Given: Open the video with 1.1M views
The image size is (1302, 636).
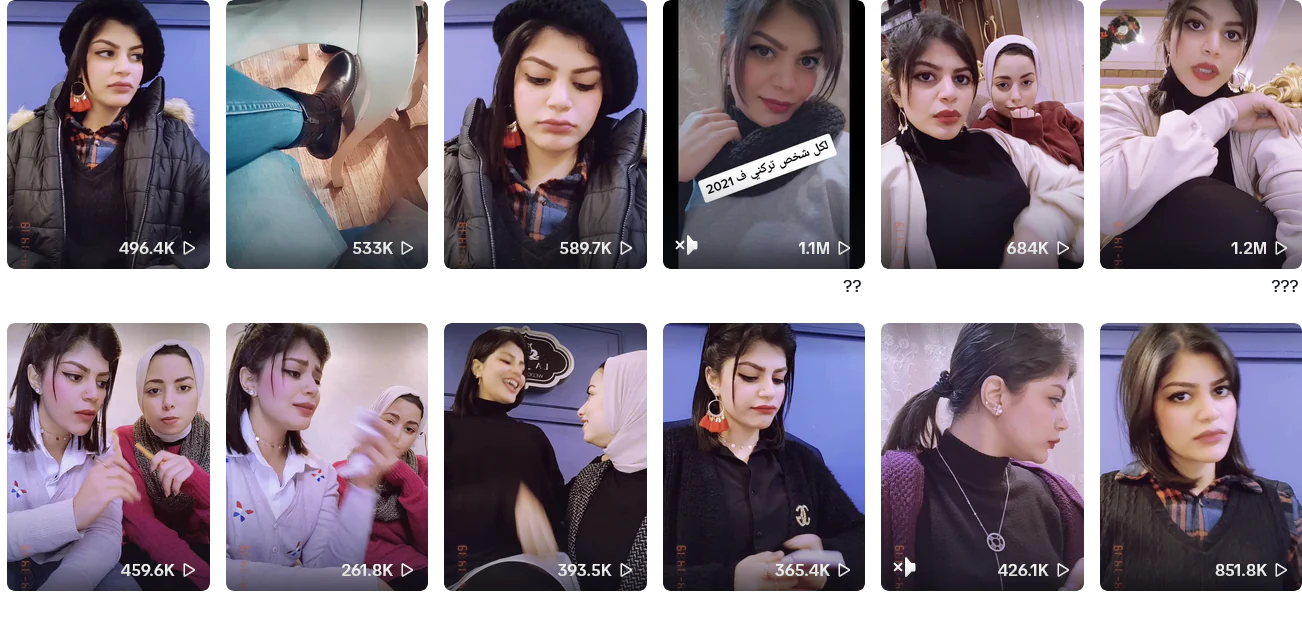Looking at the screenshot, I should tap(764, 134).
